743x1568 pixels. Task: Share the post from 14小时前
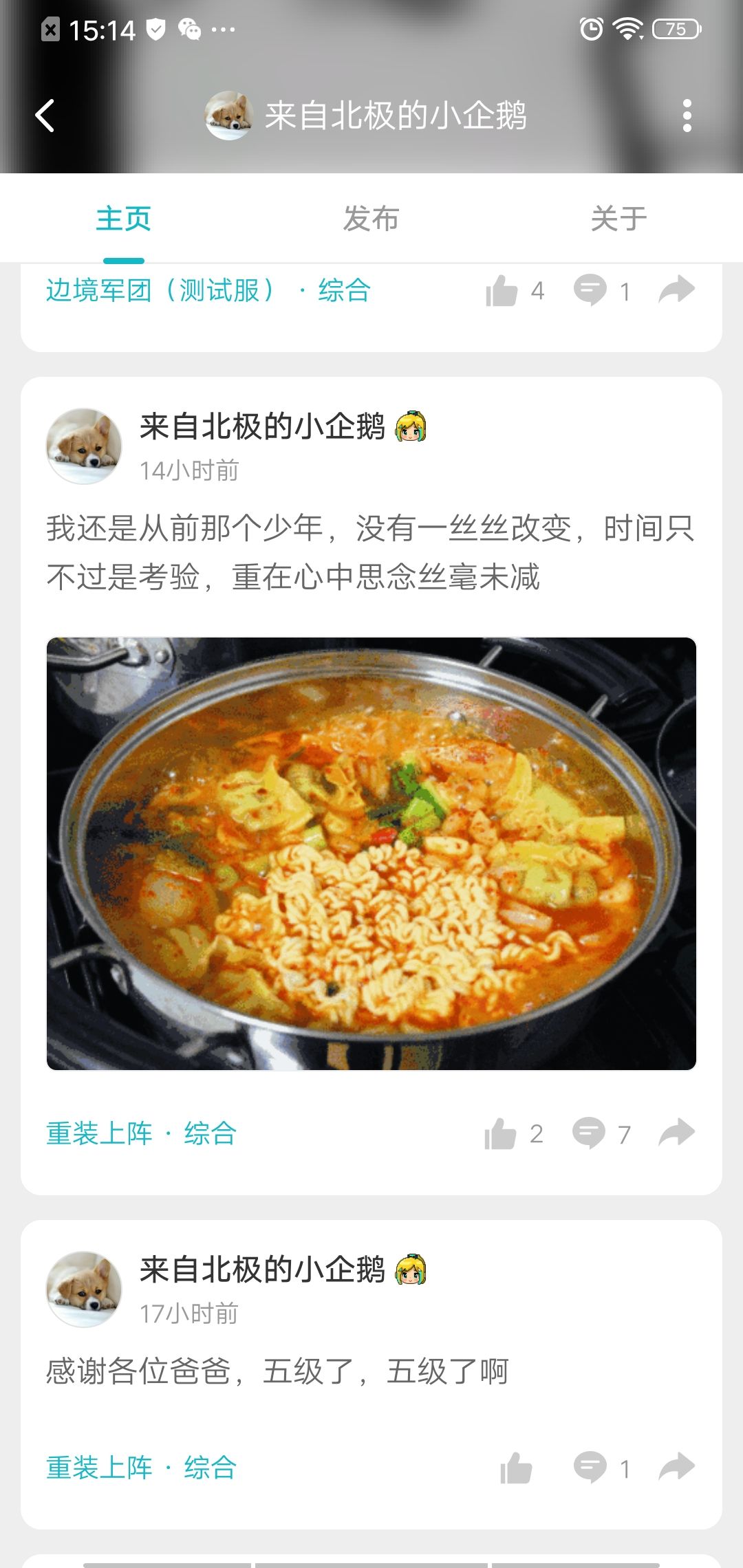tap(677, 1133)
